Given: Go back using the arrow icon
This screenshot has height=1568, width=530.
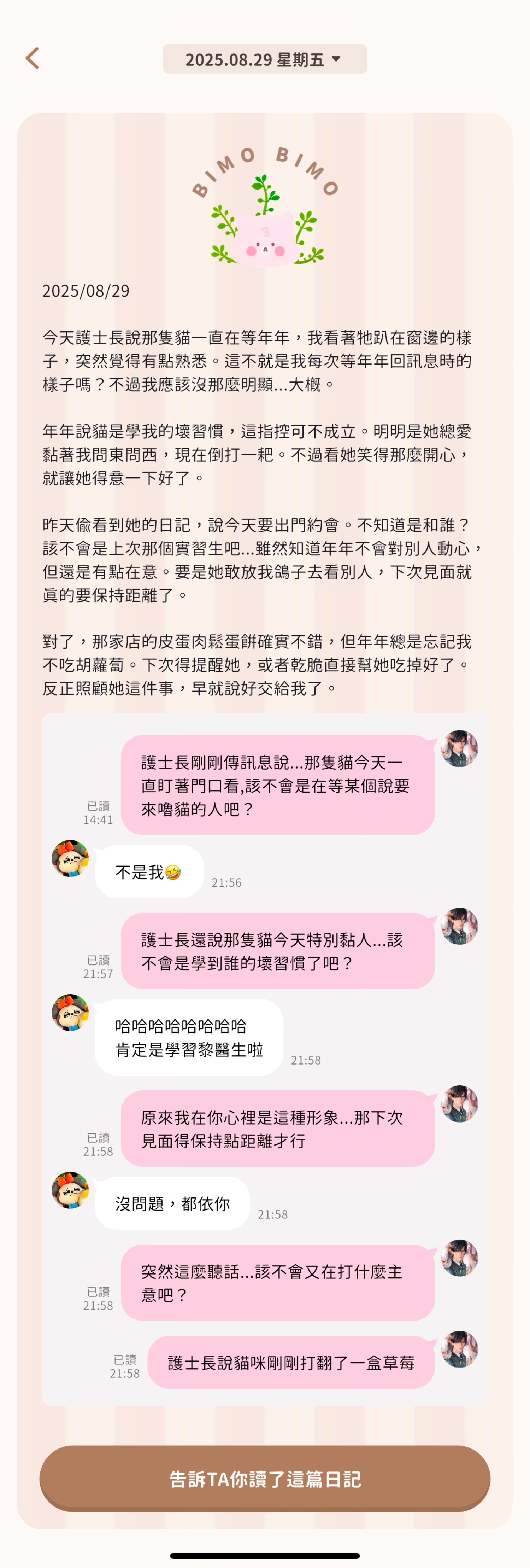Looking at the screenshot, I should [32, 58].
